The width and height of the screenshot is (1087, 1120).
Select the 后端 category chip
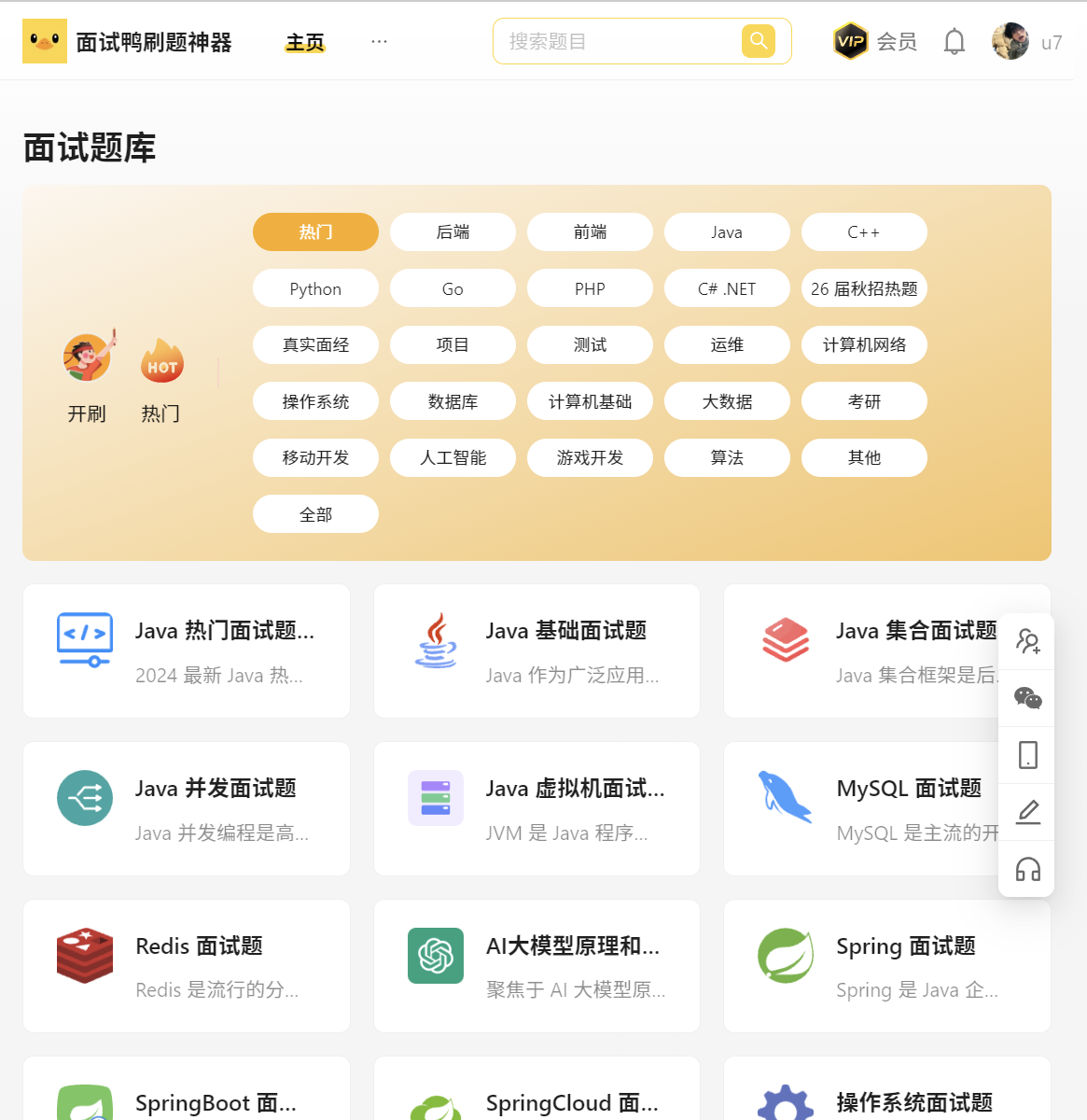pos(453,232)
